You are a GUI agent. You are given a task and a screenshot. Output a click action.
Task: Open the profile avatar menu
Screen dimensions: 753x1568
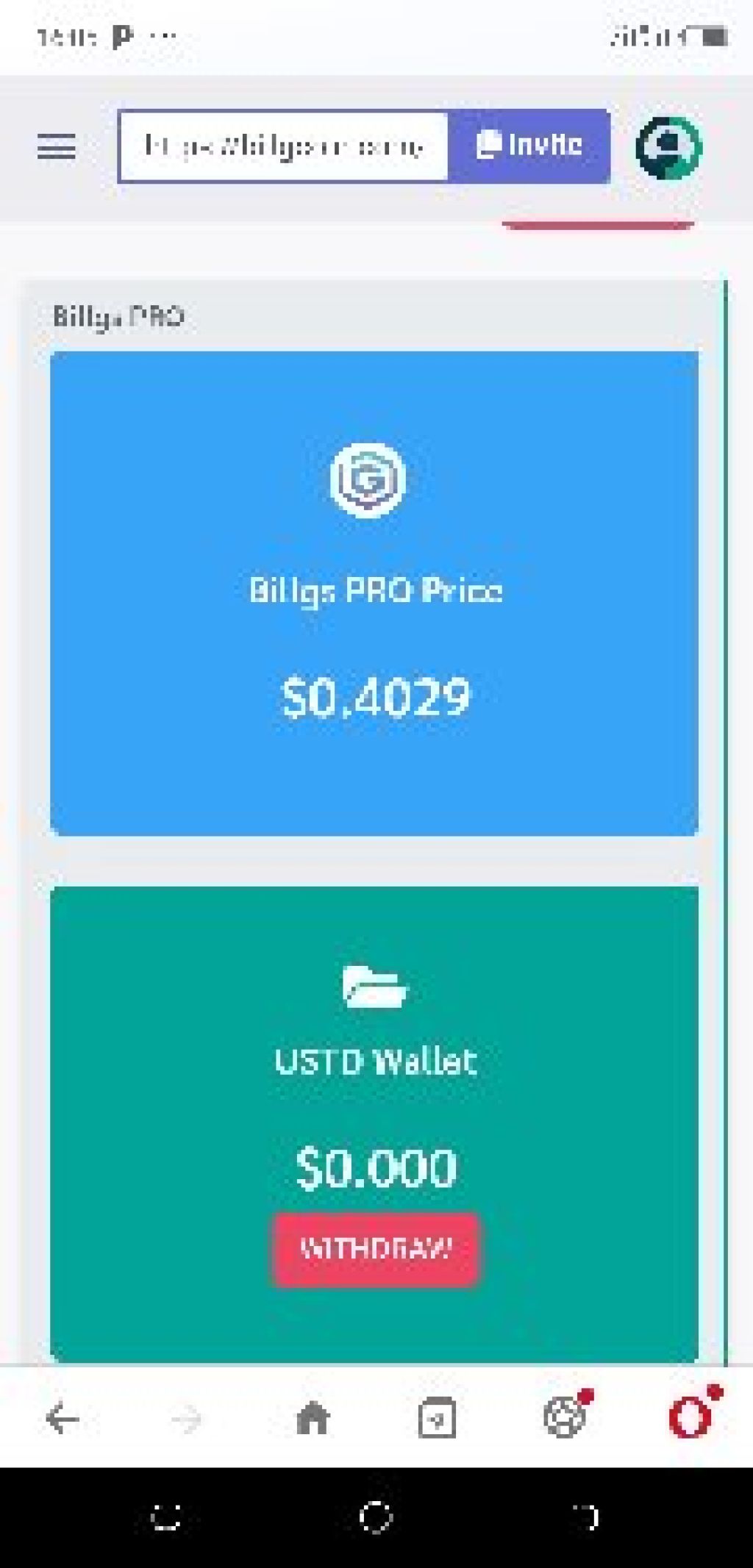tap(668, 147)
